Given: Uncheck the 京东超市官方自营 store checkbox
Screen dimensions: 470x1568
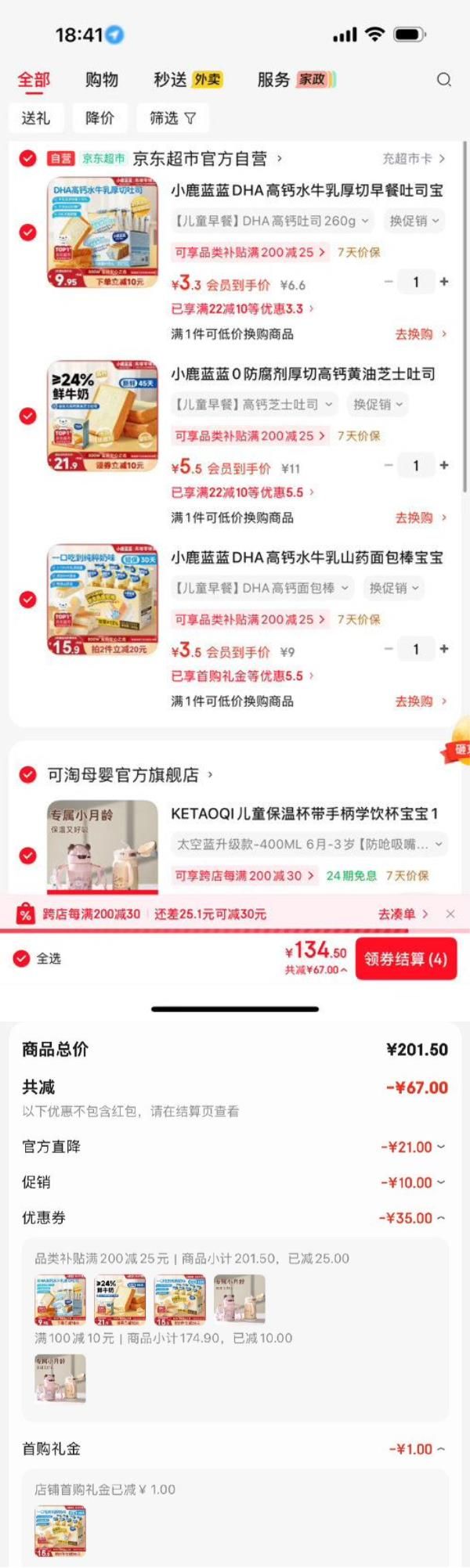Looking at the screenshot, I should click(28, 159).
